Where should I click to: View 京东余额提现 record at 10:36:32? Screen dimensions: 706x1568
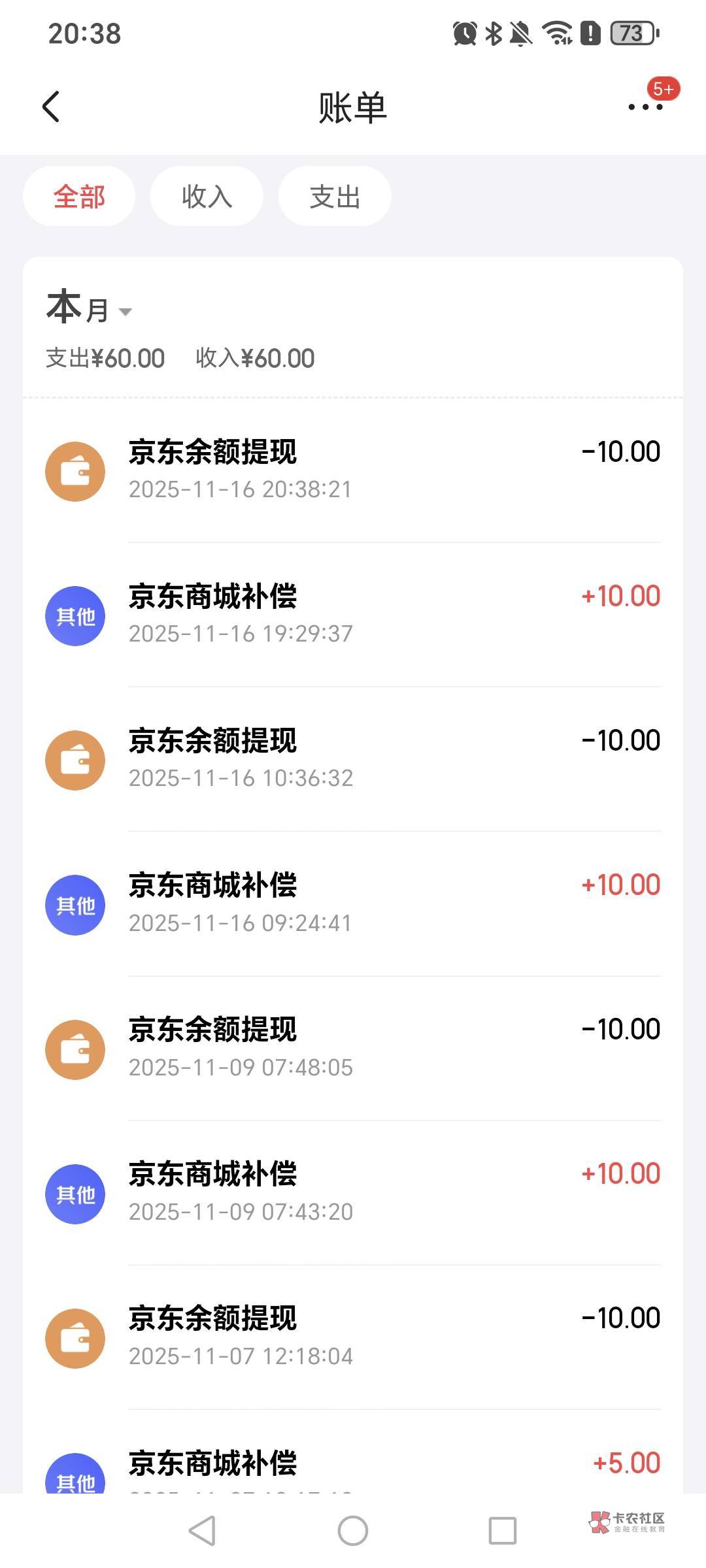353,759
